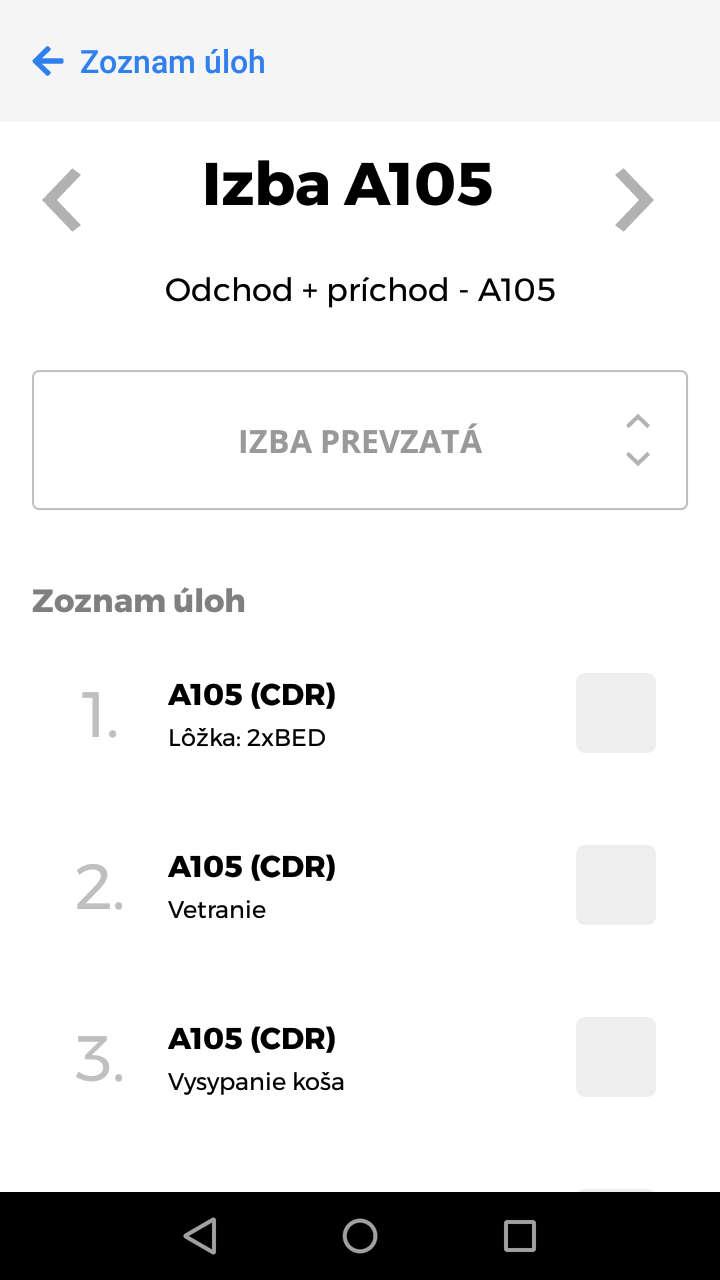Mark the Vetranie task as done
The width and height of the screenshot is (720, 1280).
(x=615, y=885)
